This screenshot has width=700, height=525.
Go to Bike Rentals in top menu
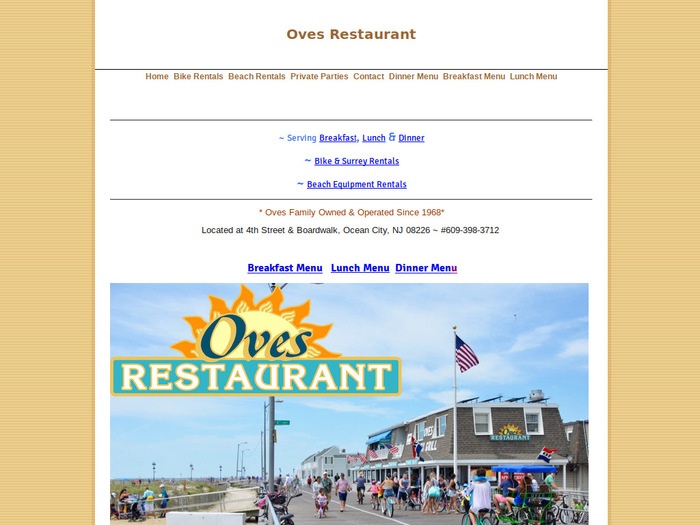[198, 76]
